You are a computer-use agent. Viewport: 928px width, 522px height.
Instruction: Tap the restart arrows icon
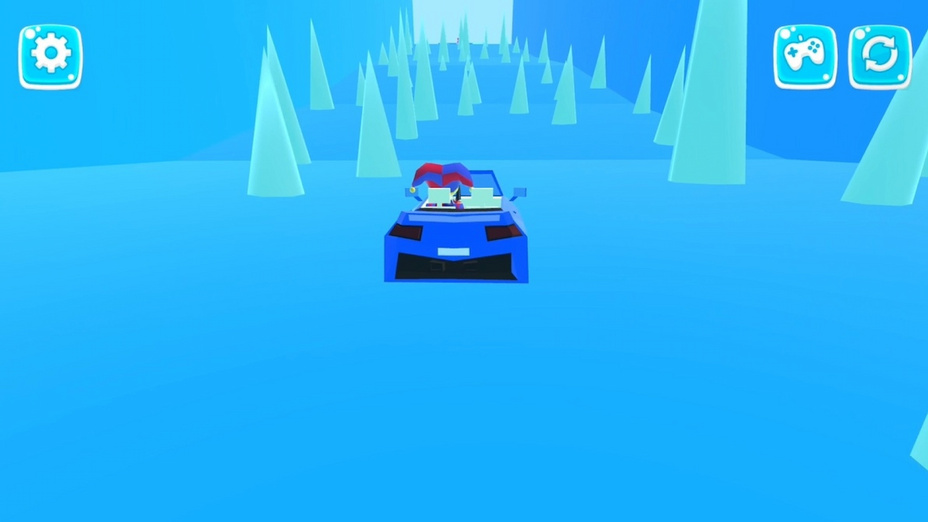[x=880, y=55]
